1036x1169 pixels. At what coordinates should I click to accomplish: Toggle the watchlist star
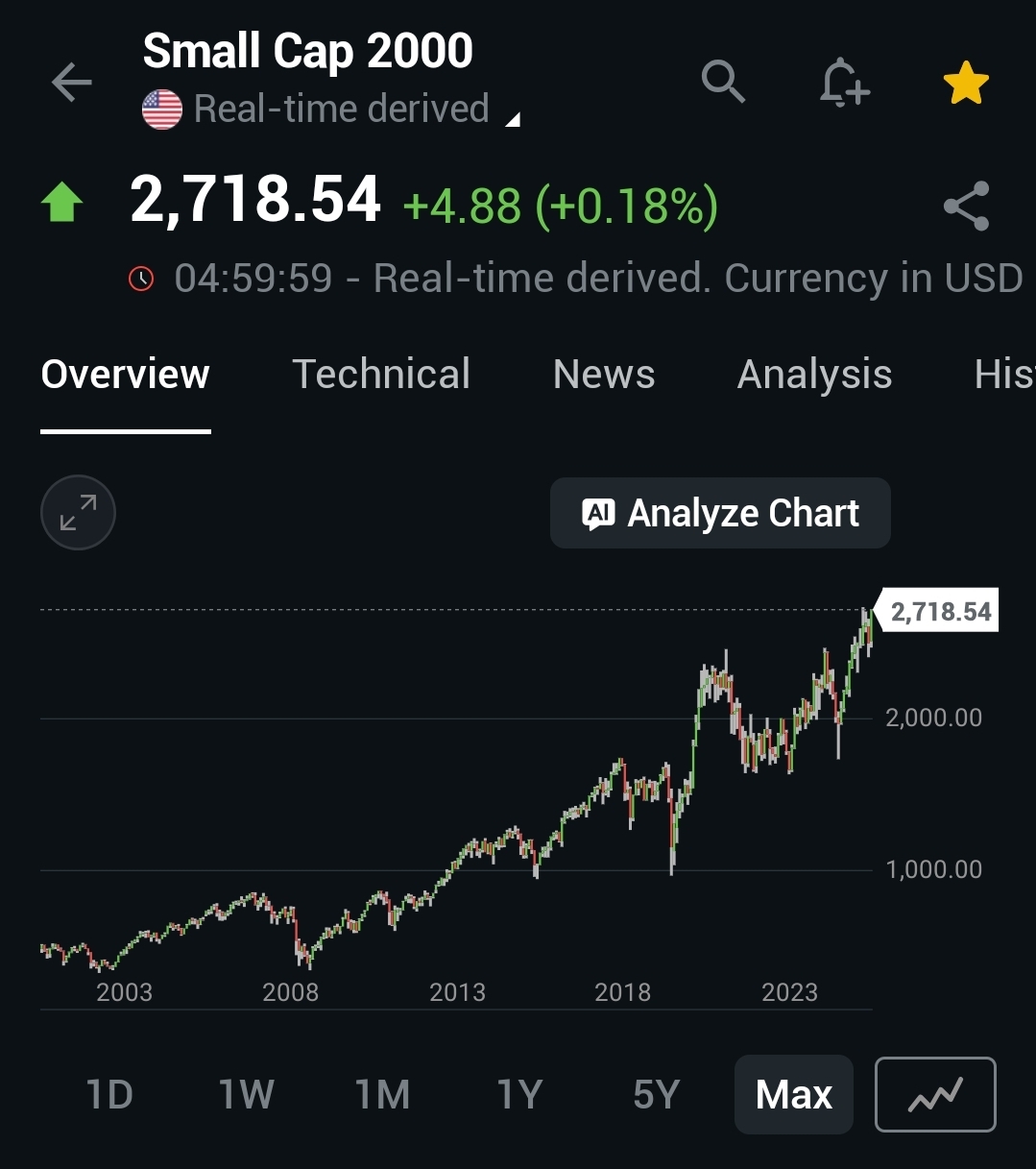966,83
